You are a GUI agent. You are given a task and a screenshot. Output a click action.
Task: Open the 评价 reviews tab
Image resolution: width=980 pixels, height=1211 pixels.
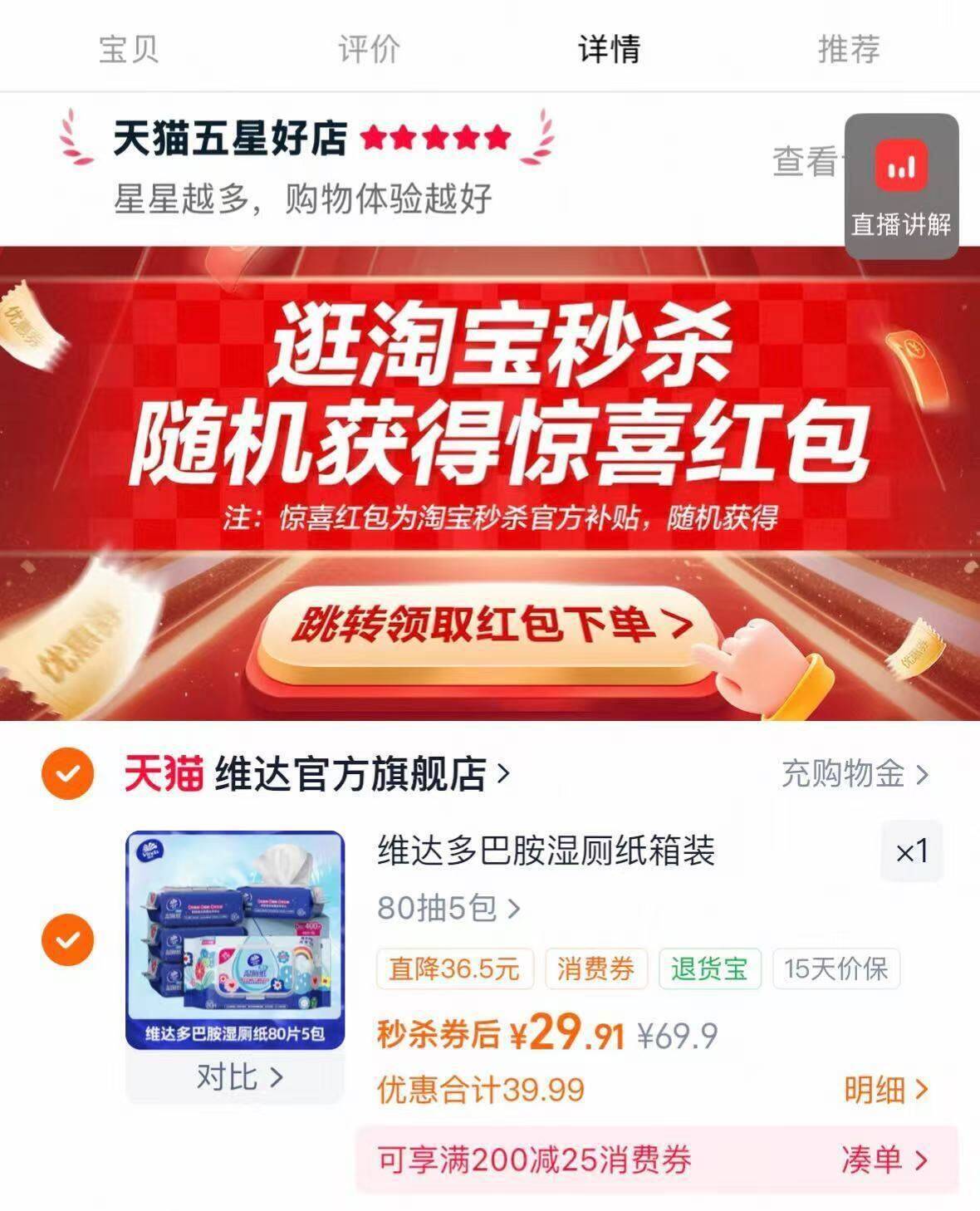coord(369,48)
